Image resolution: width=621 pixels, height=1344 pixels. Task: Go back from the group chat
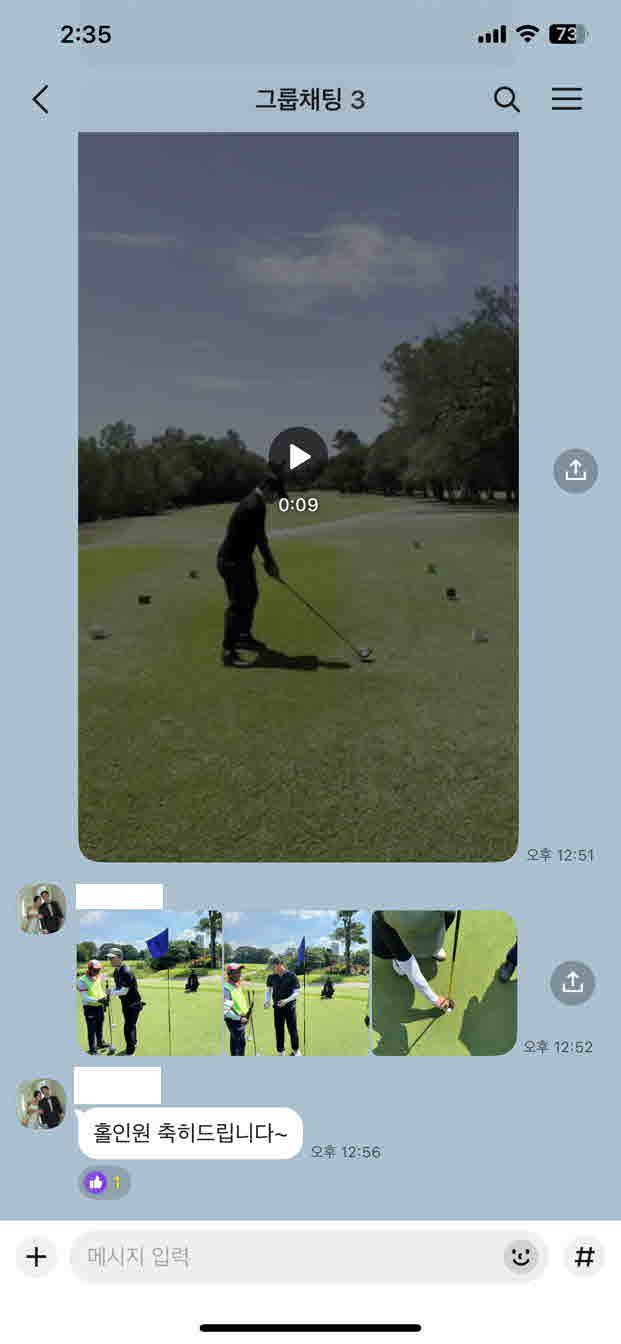click(x=40, y=99)
